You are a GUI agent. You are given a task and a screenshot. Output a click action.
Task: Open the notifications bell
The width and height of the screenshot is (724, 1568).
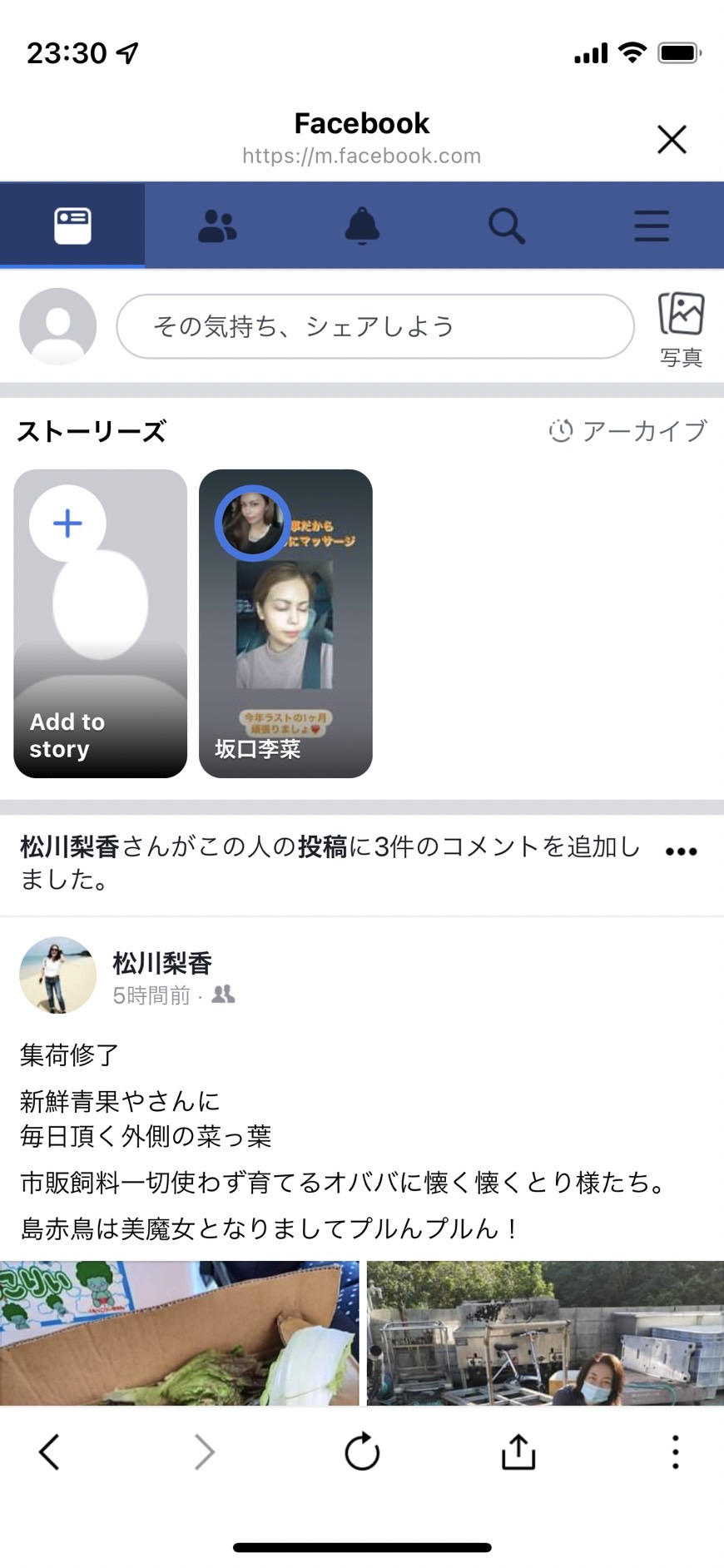click(x=362, y=226)
